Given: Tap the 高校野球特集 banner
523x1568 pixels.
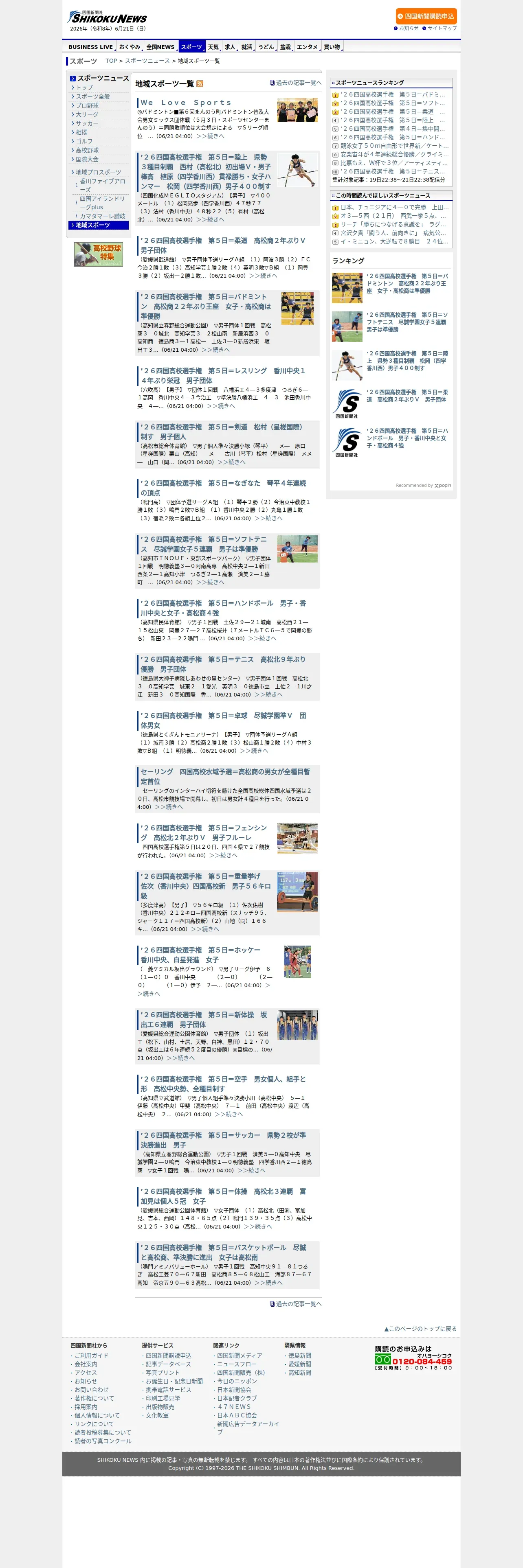Looking at the screenshot, I should pyautogui.click(x=99, y=254).
